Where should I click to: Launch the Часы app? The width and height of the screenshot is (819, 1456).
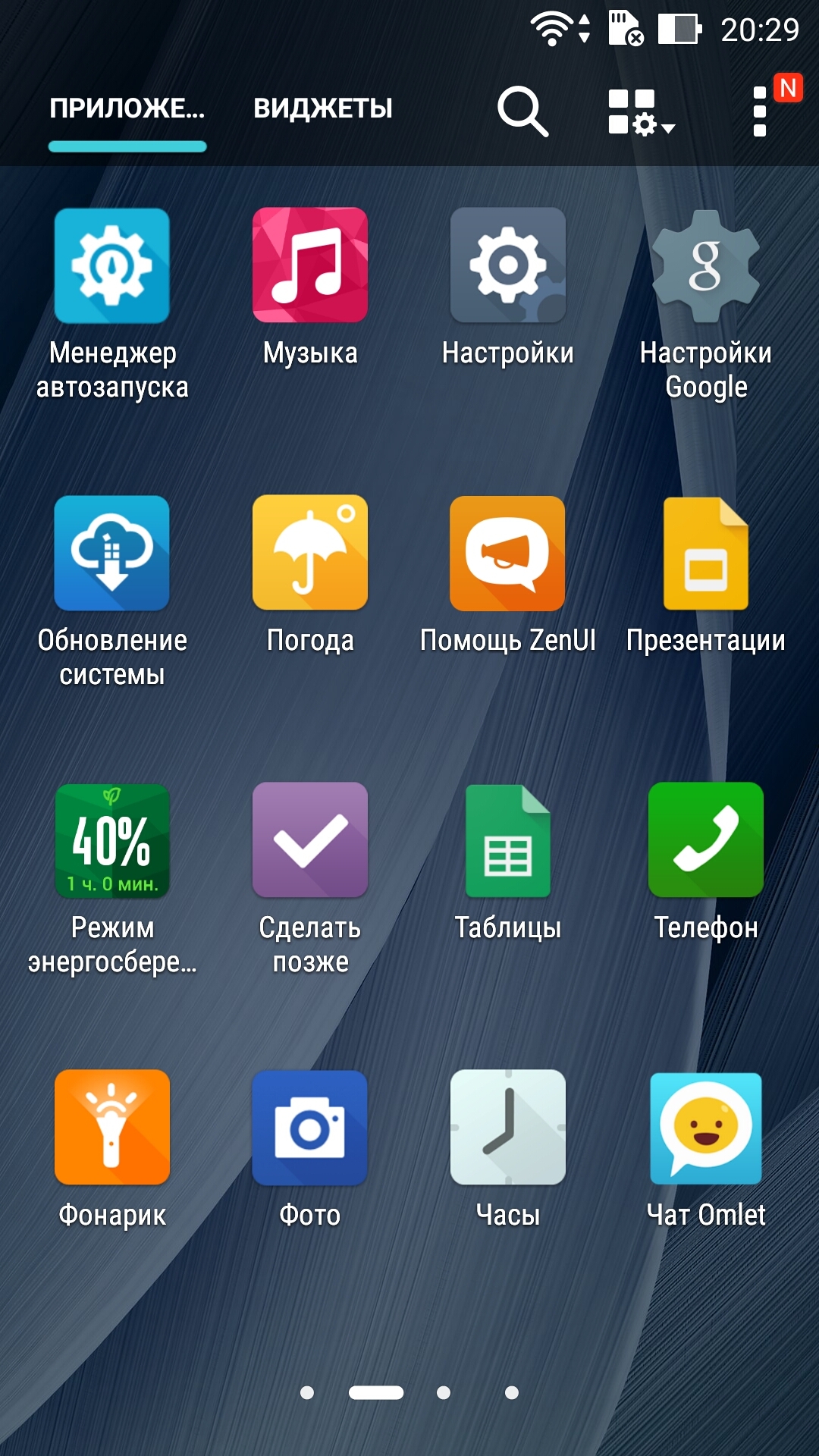pyautogui.click(x=508, y=1128)
